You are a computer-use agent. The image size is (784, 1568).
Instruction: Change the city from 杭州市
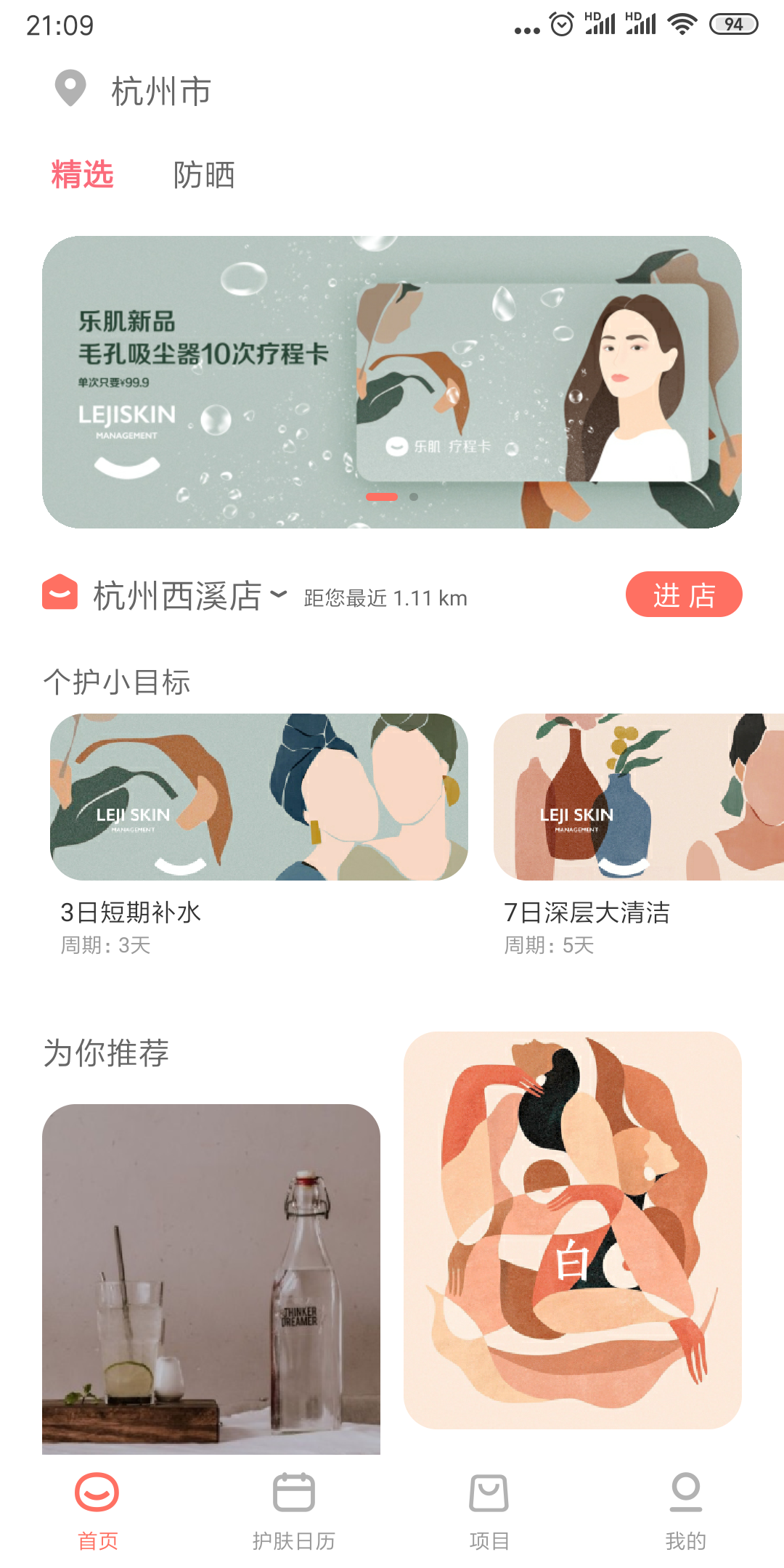pyautogui.click(x=134, y=91)
